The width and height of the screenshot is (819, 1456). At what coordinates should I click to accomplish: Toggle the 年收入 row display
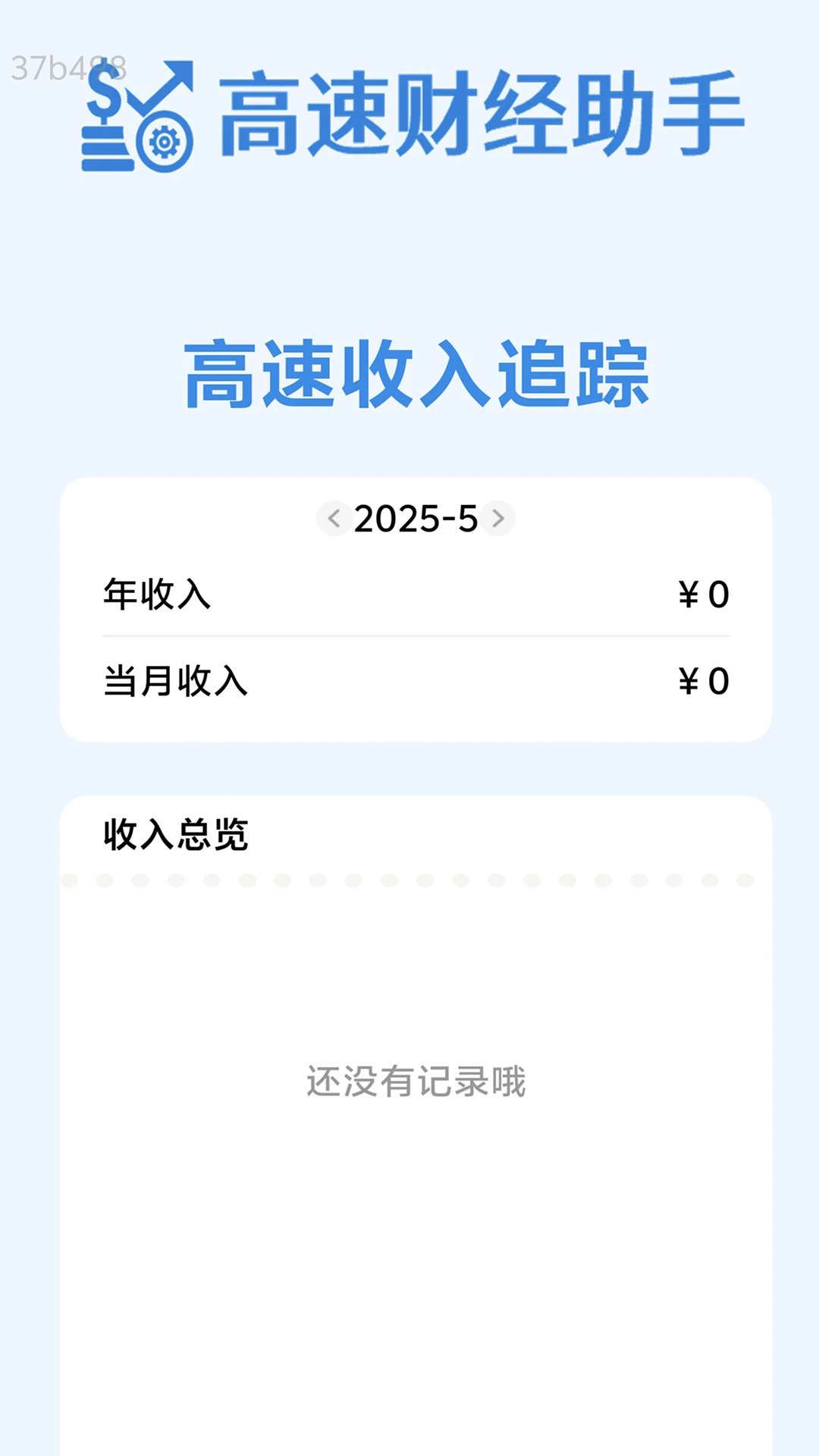[x=156, y=596]
